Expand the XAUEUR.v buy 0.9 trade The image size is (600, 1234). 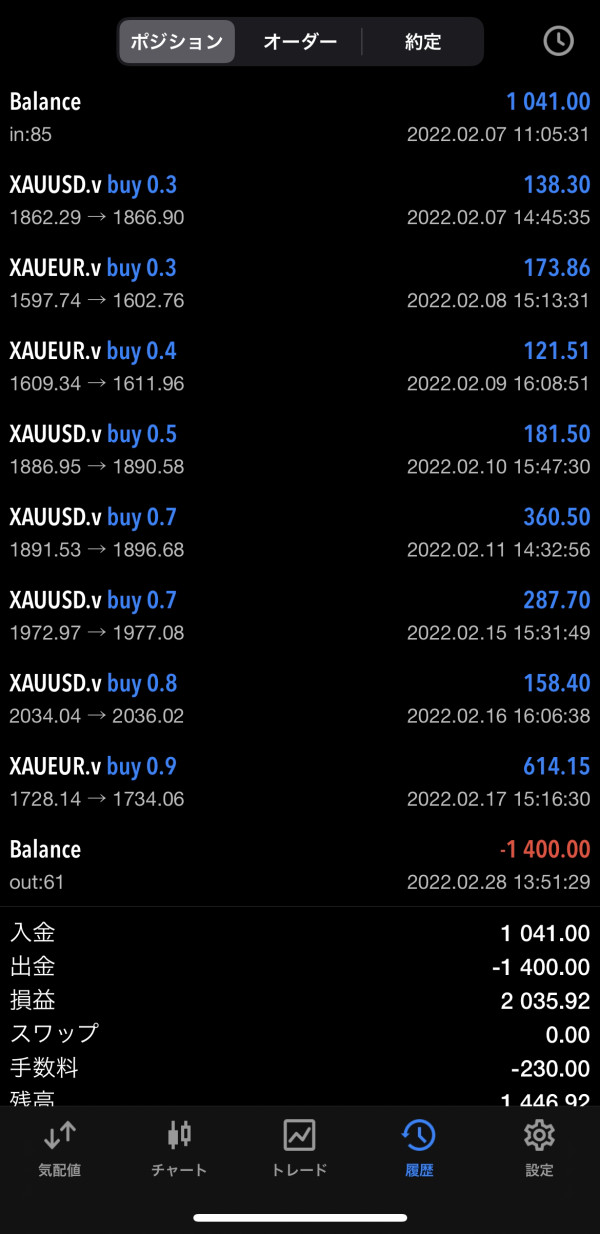tap(300, 781)
